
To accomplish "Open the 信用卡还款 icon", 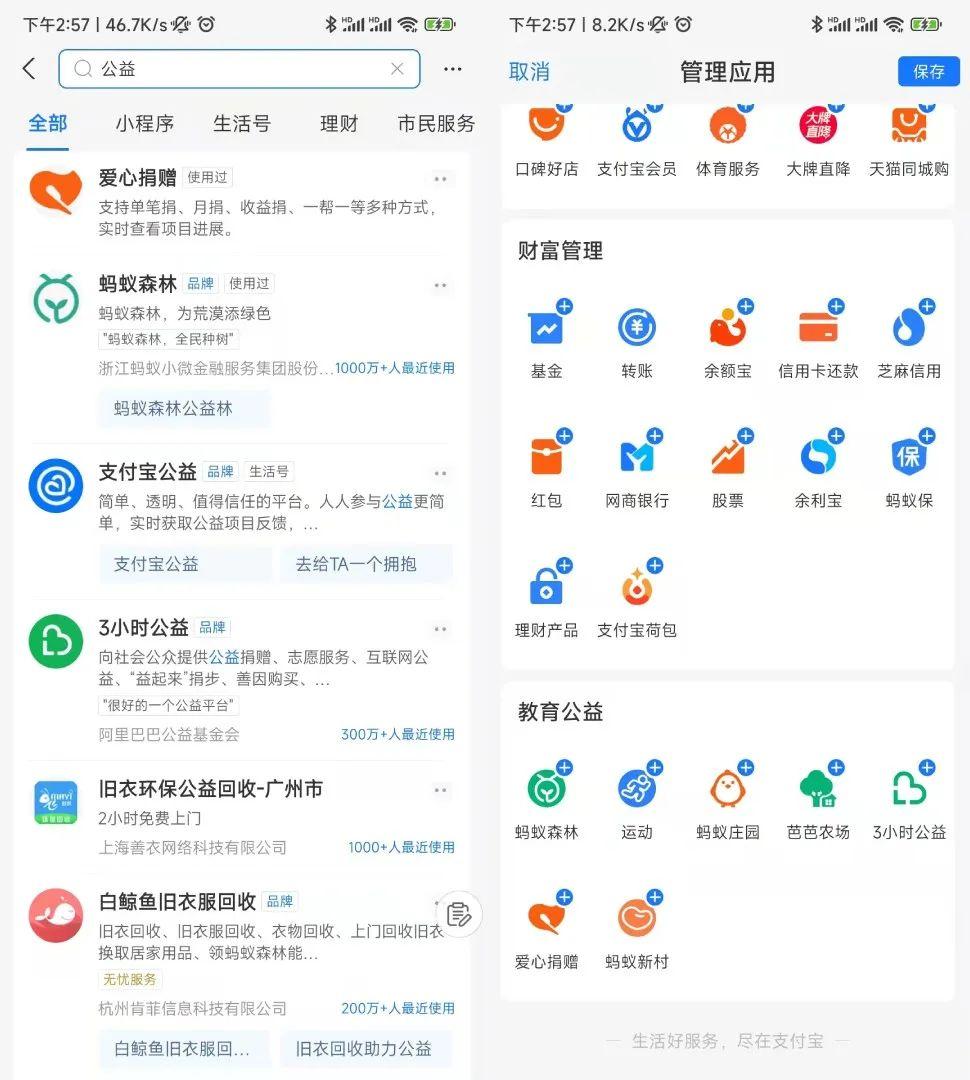I will click(817, 325).
